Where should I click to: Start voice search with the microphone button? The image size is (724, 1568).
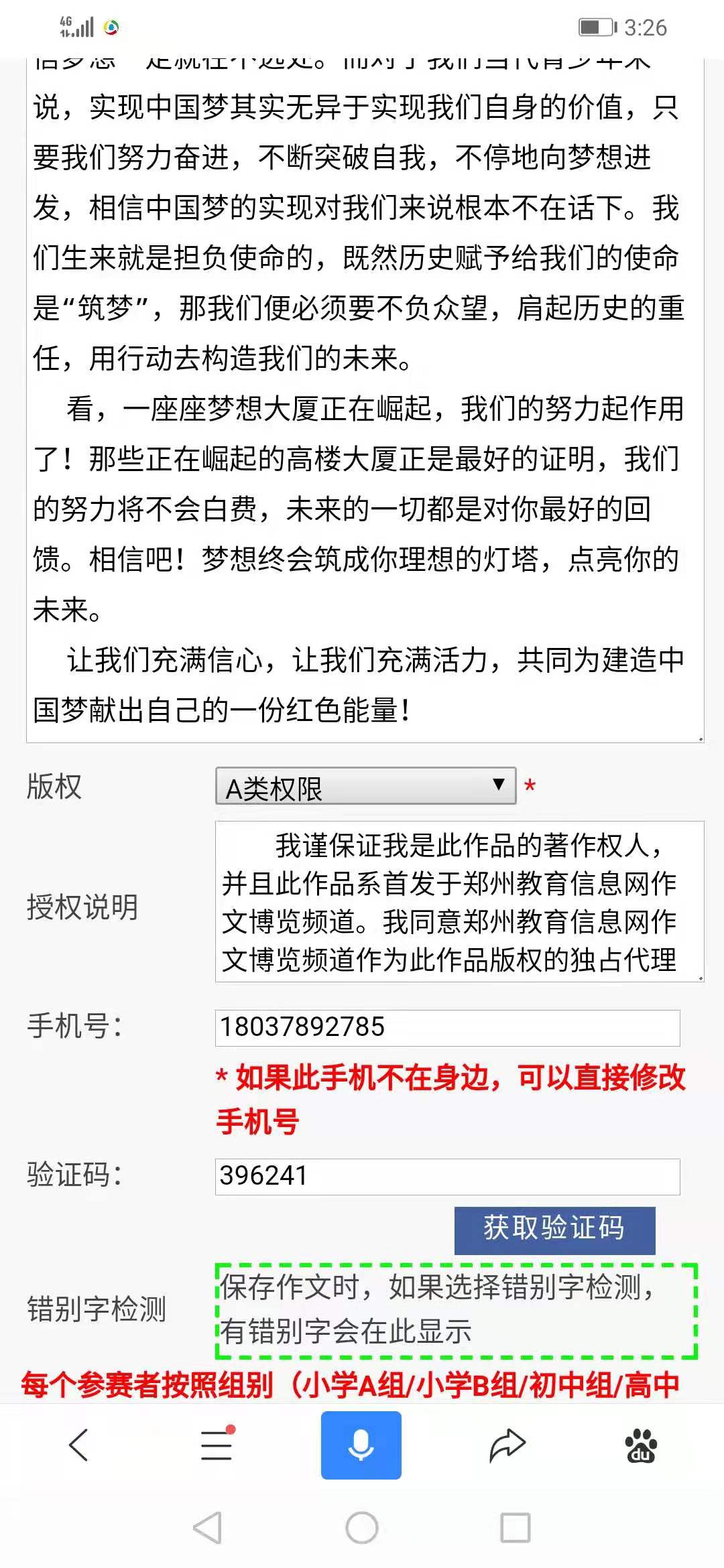pos(361,1445)
